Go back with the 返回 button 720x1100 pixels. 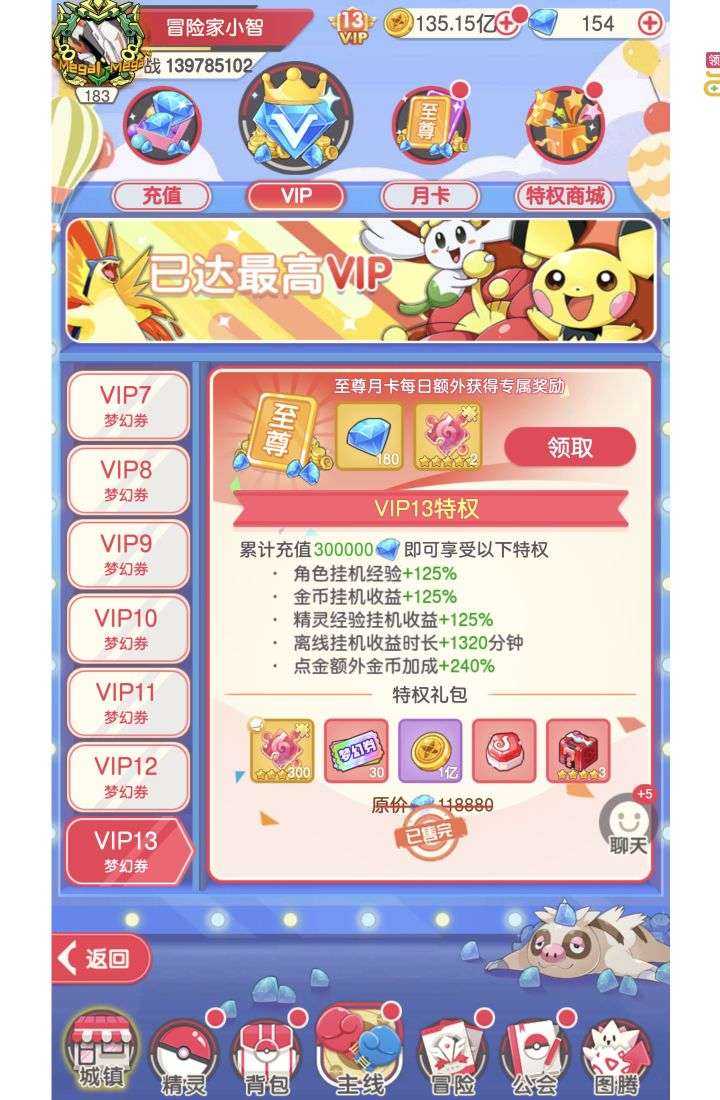click(100, 959)
